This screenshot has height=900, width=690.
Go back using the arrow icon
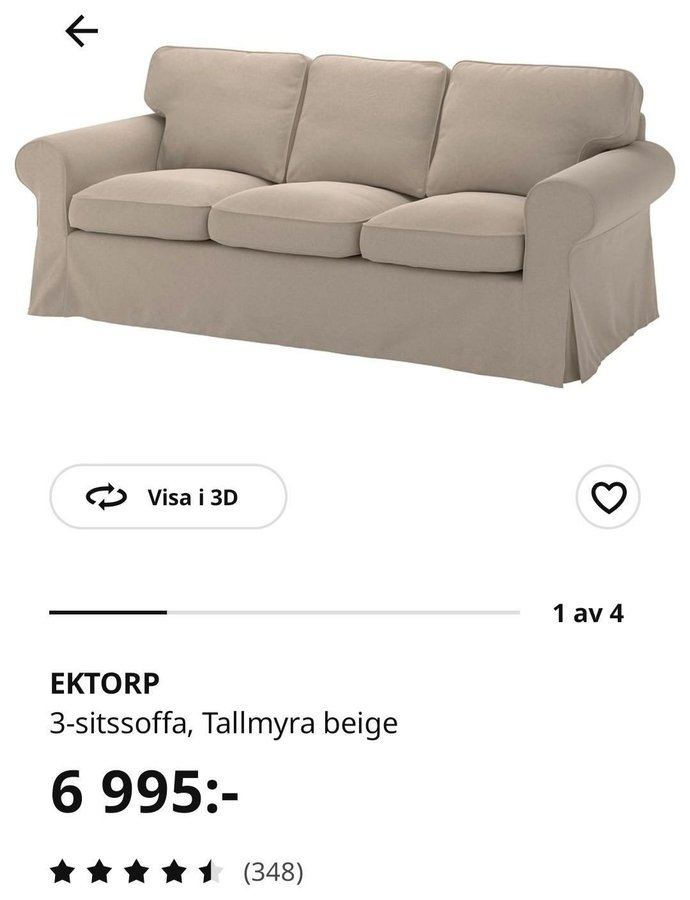click(82, 32)
